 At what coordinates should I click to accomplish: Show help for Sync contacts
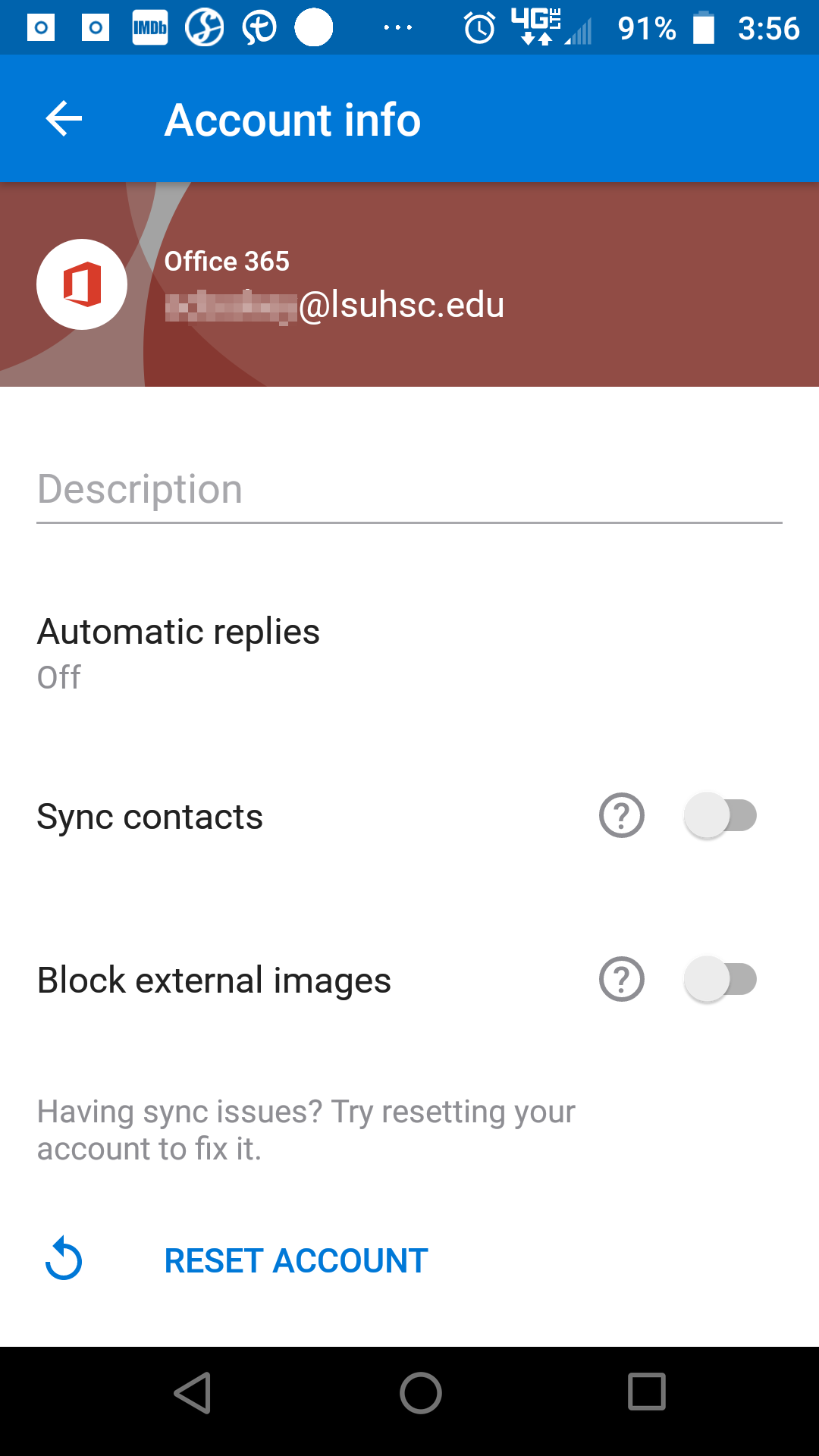pos(621,816)
